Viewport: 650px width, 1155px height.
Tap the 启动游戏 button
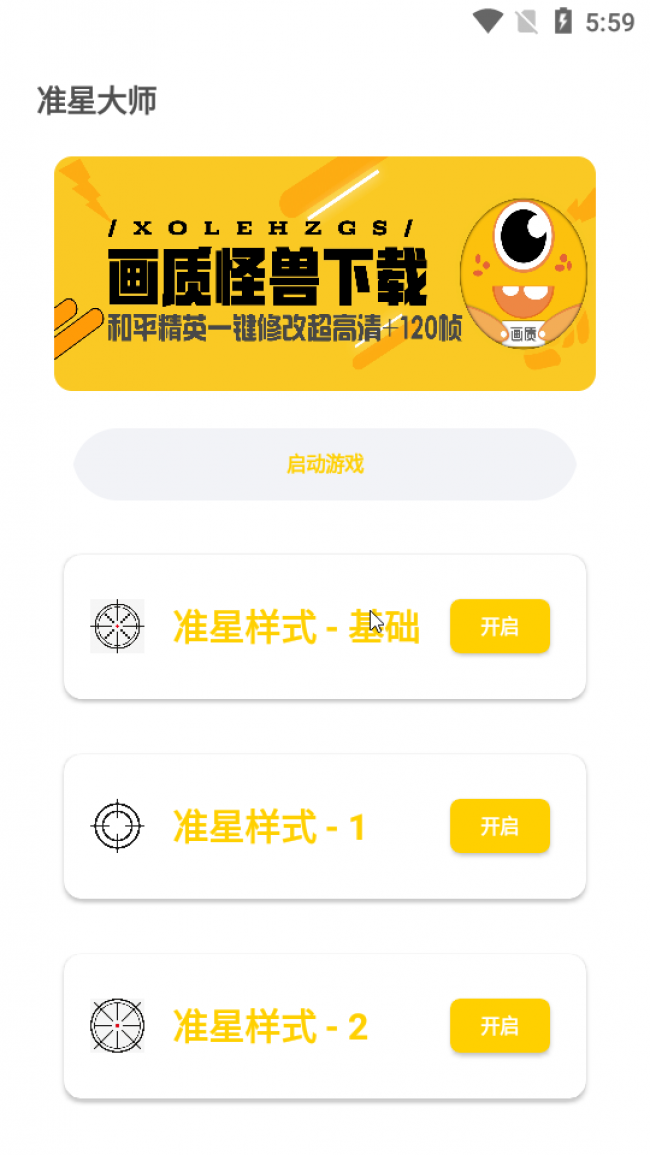pos(325,464)
